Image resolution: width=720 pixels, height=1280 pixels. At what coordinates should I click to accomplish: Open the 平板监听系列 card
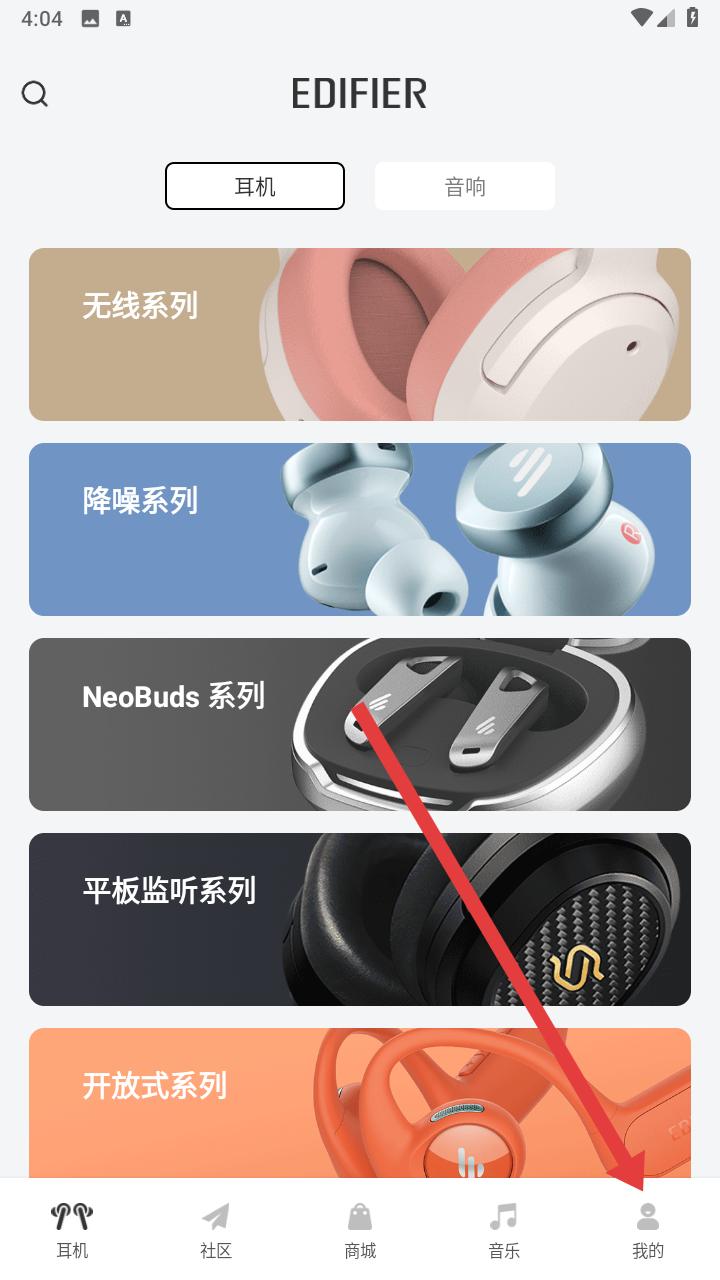click(360, 919)
